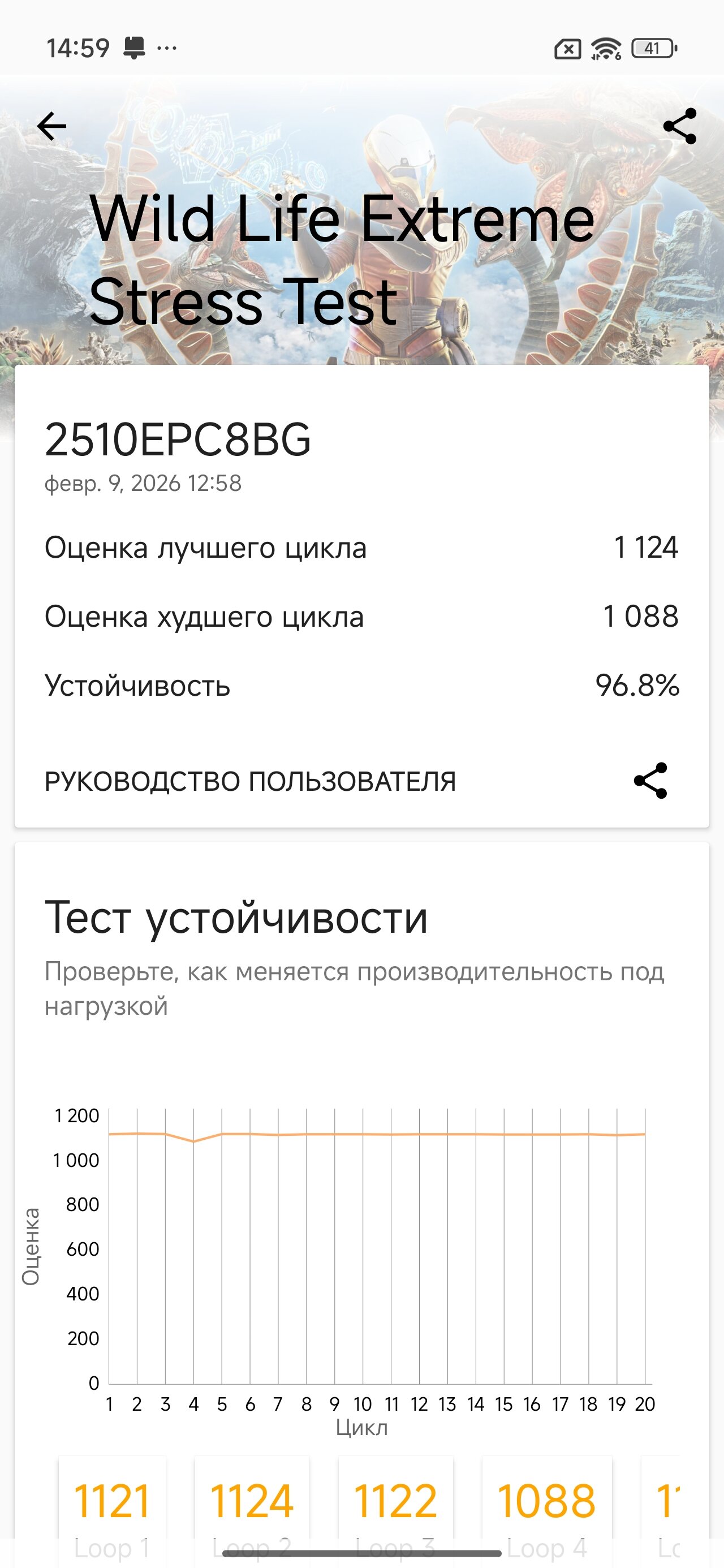Share the result card with its share icon
This screenshot has height=1568, width=724.
tap(650, 781)
